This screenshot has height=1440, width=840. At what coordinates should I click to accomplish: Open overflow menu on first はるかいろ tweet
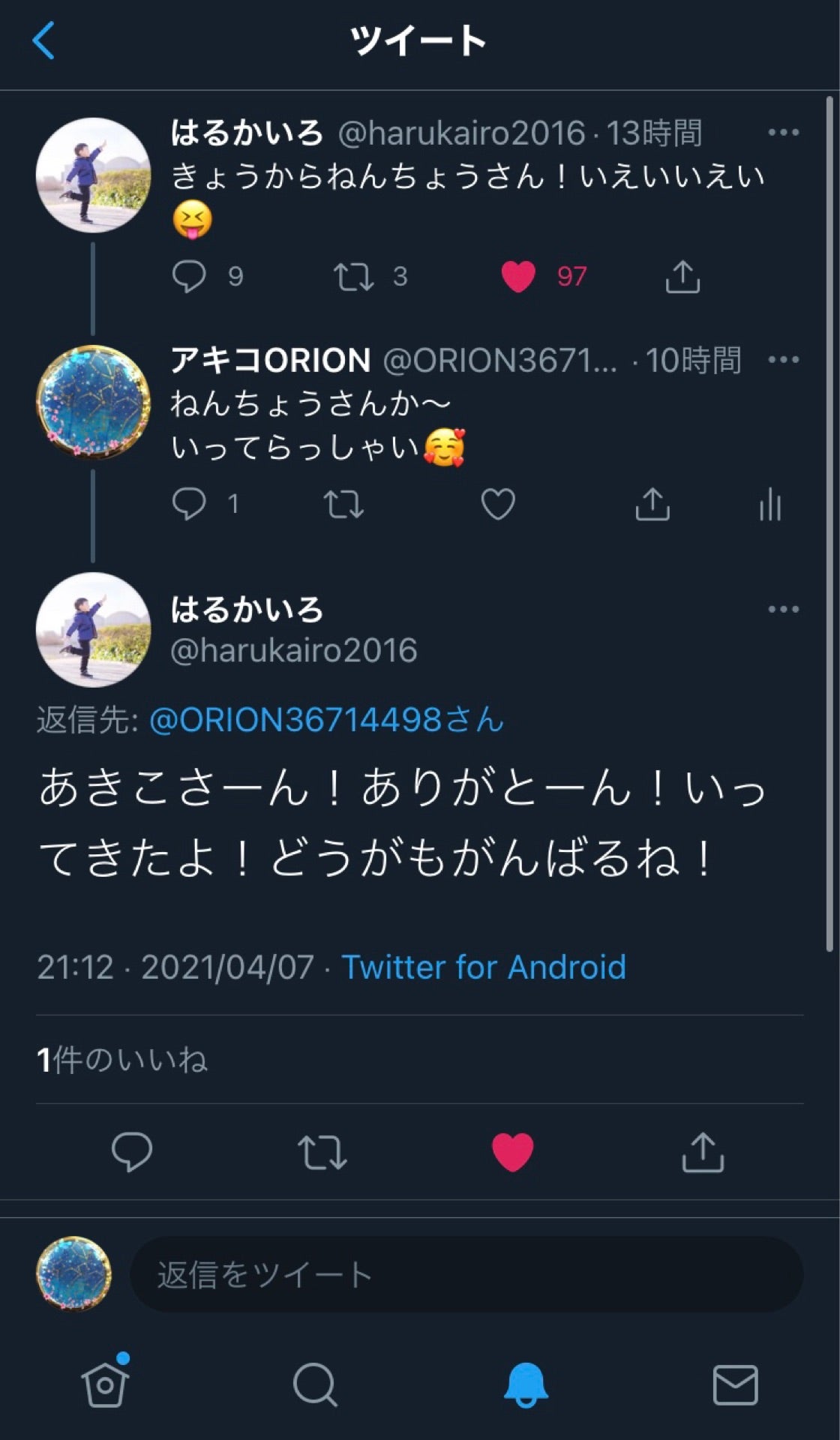[x=783, y=133]
